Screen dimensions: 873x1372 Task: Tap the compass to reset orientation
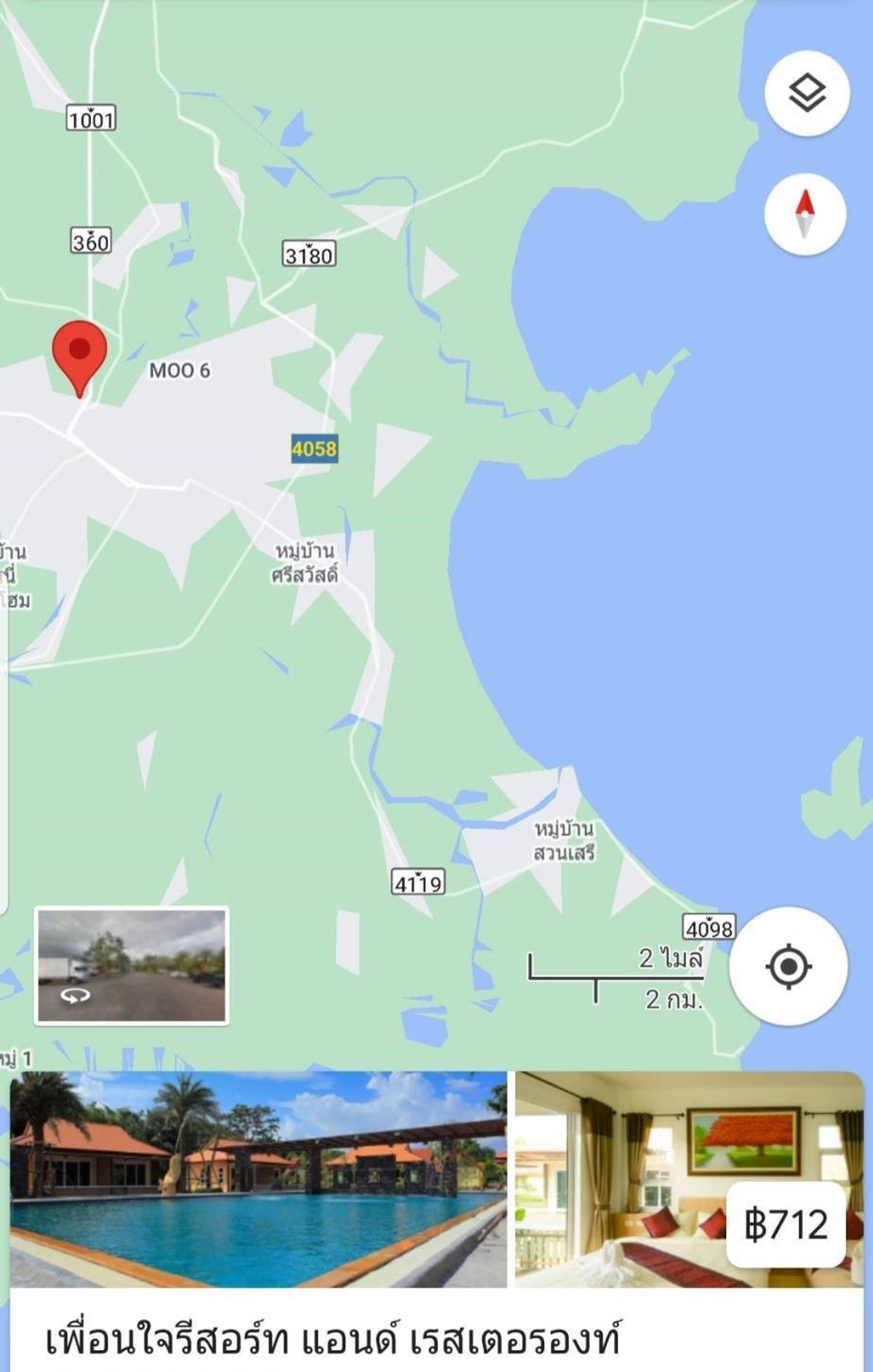805,215
